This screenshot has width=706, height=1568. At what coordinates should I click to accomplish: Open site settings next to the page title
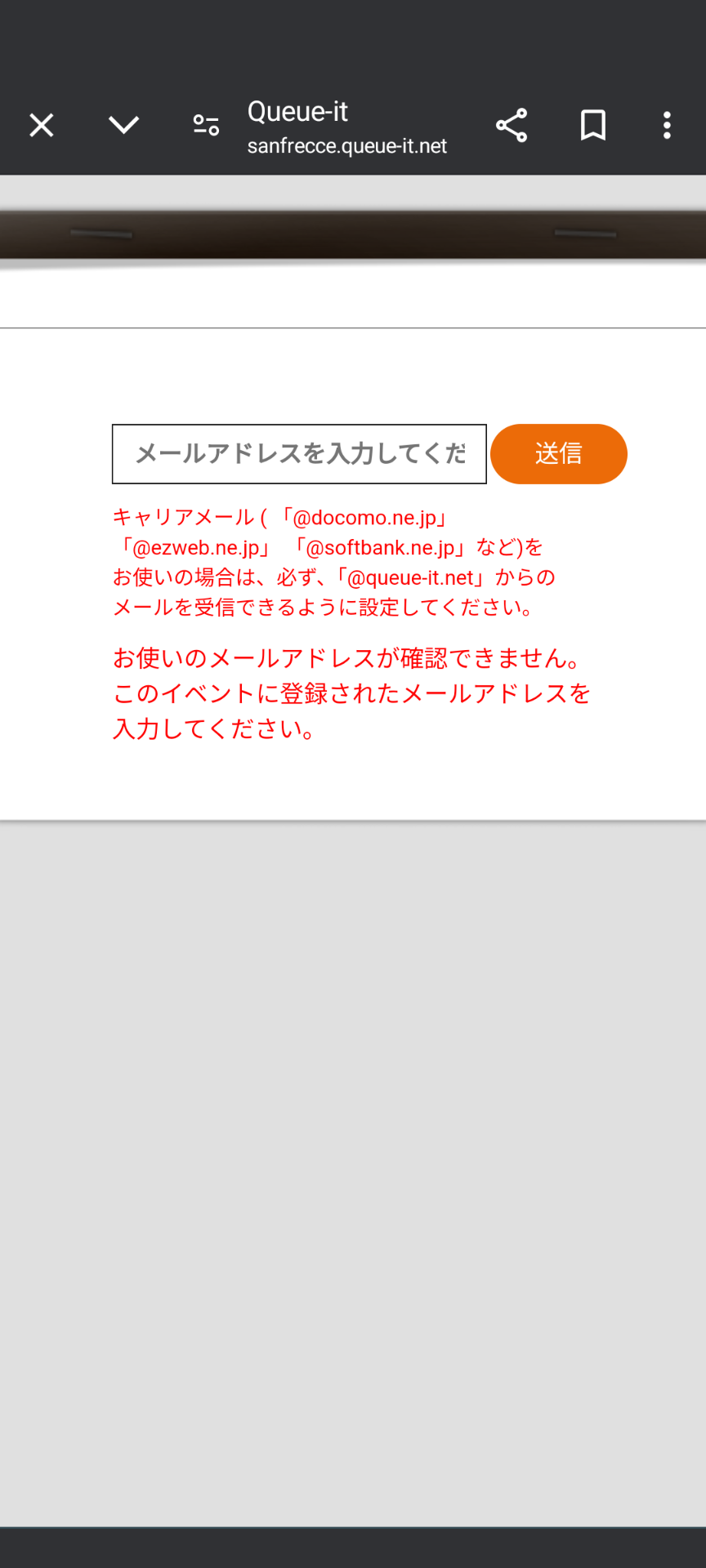click(x=206, y=125)
